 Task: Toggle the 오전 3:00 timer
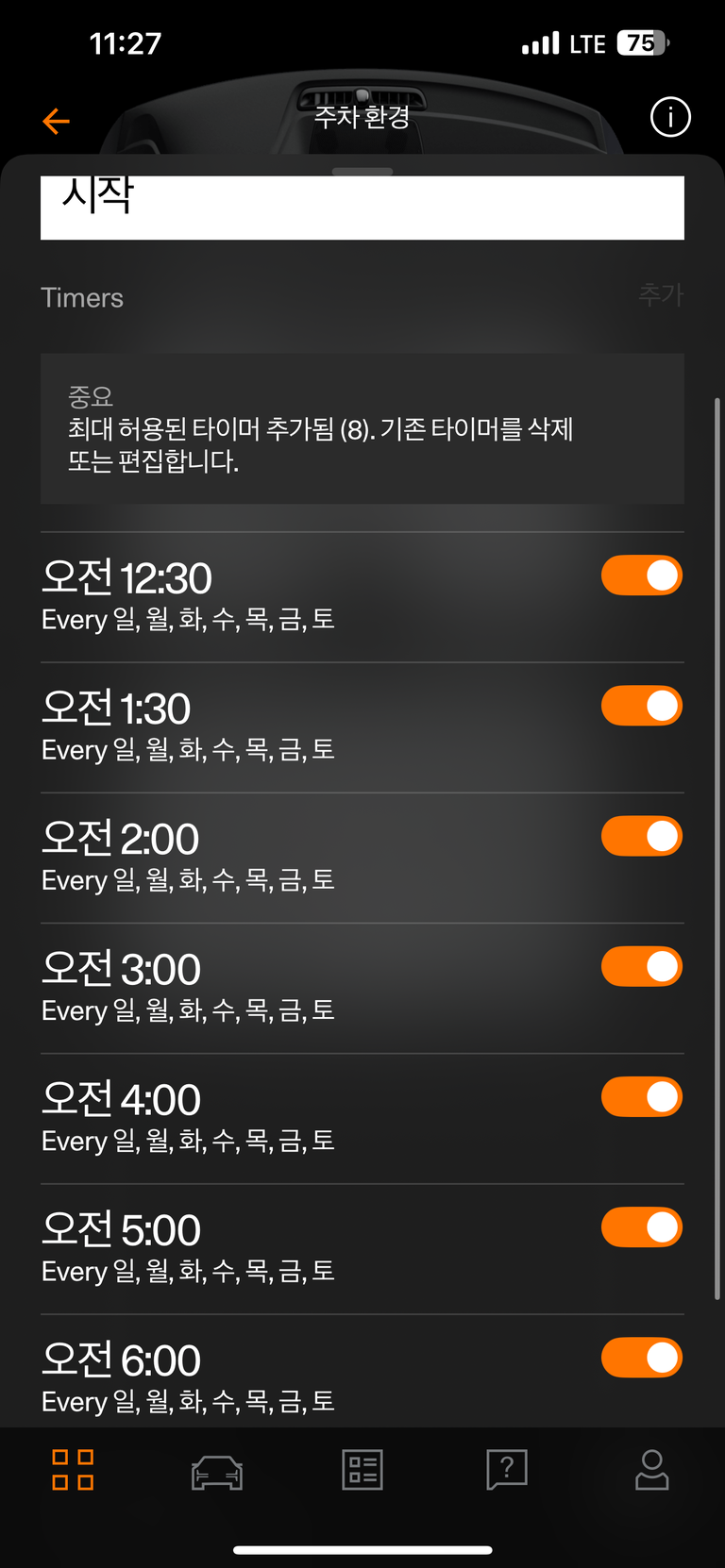642,966
